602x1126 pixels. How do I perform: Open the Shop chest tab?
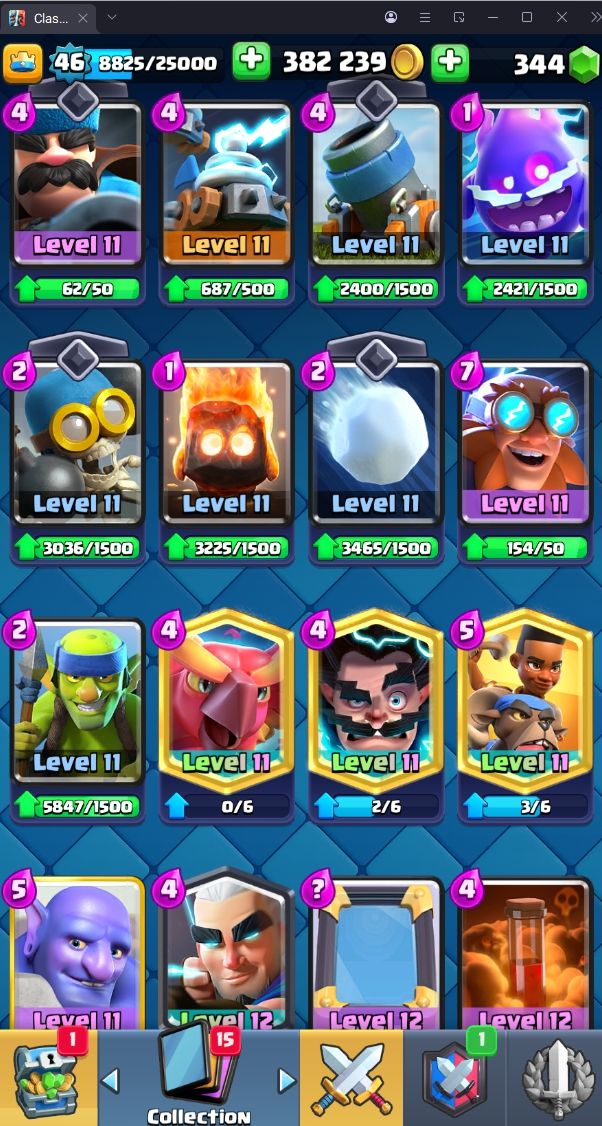click(x=48, y=1078)
